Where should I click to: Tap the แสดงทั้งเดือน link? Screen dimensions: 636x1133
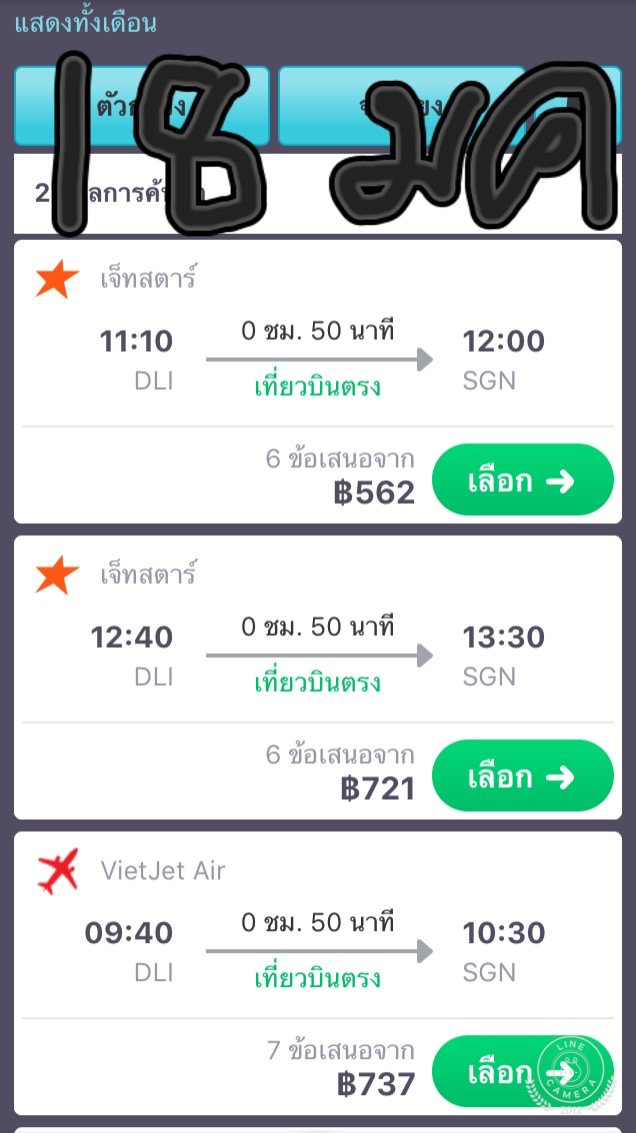pos(86,22)
